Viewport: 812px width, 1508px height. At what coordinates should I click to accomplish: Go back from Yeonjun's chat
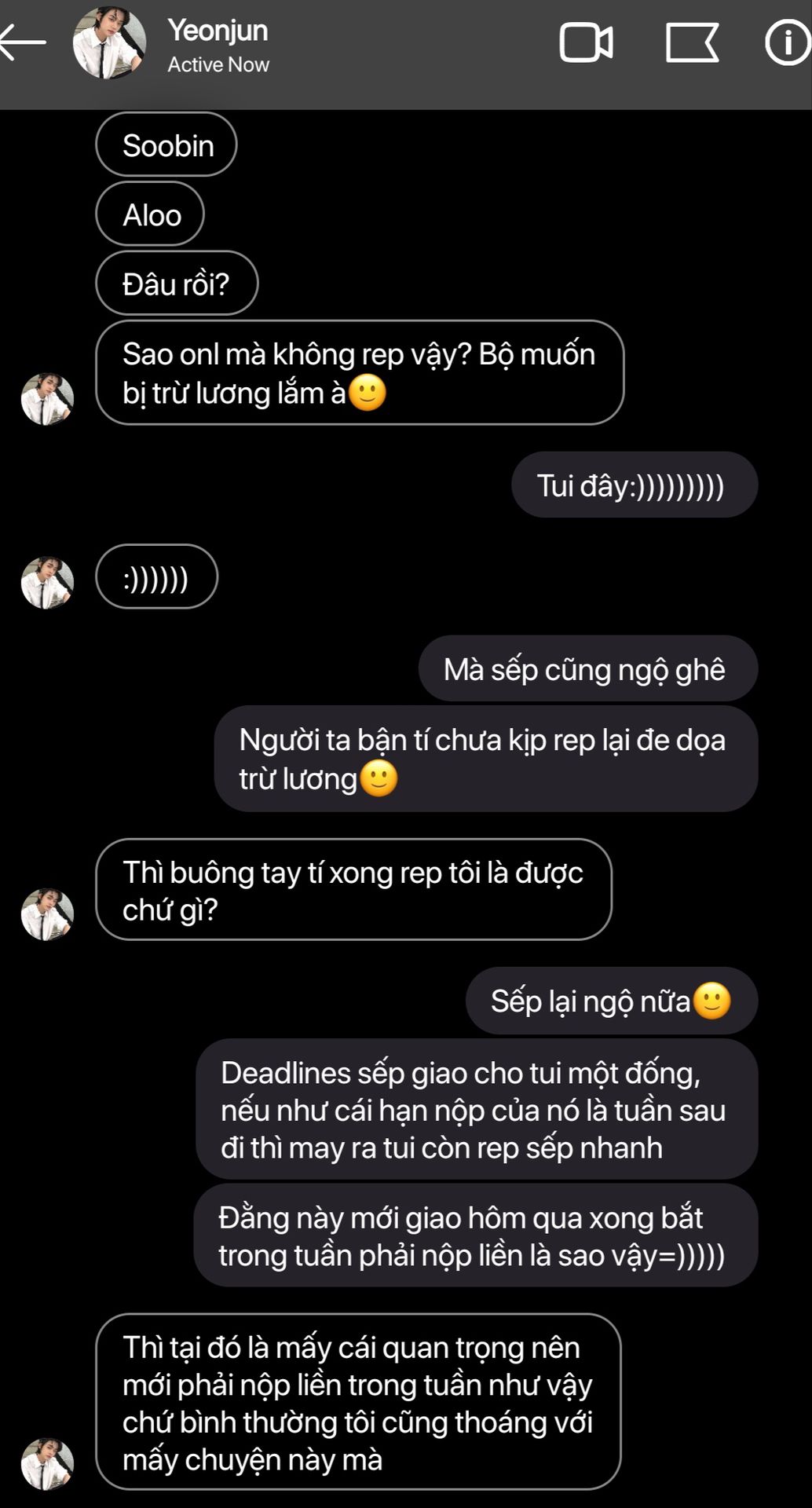[22, 42]
